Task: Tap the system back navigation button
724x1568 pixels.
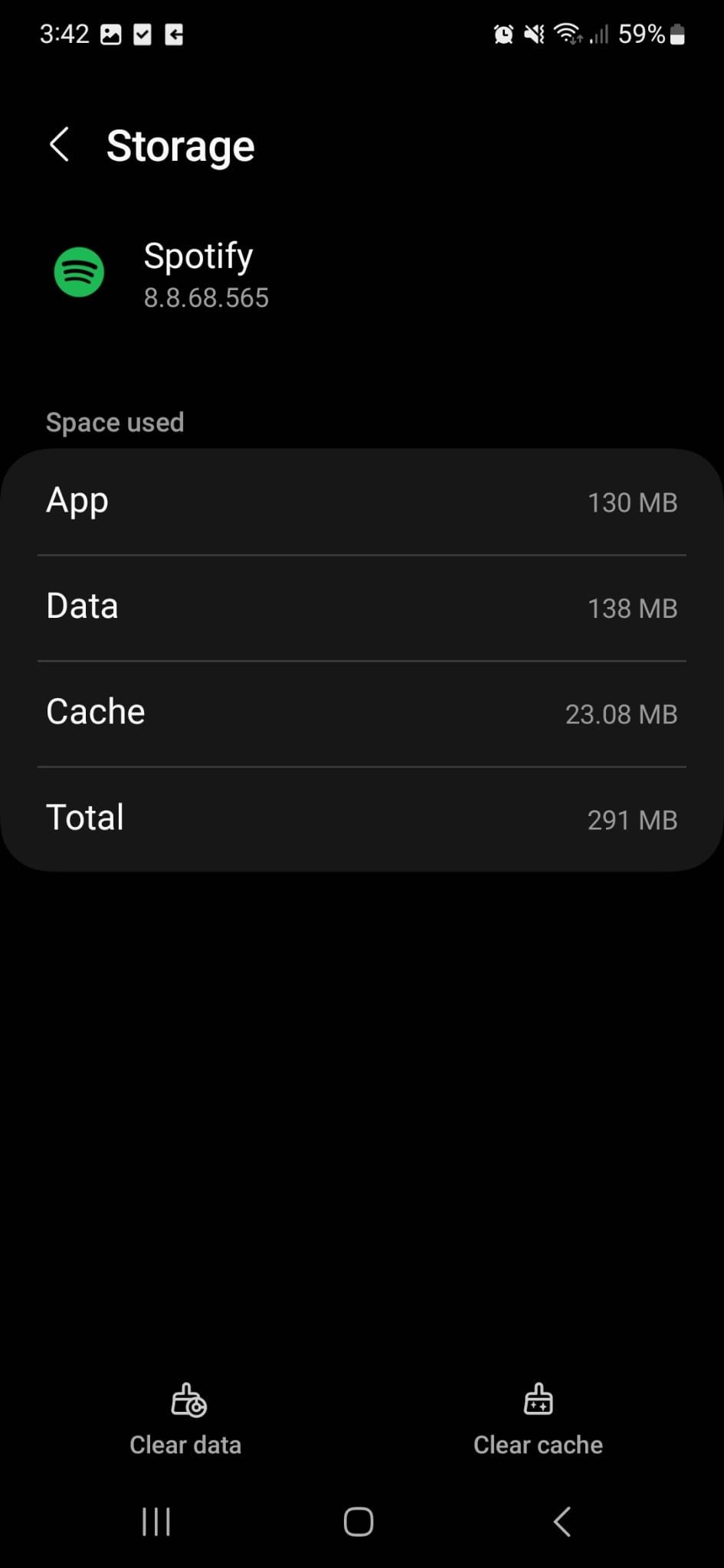Action: pos(562,1522)
